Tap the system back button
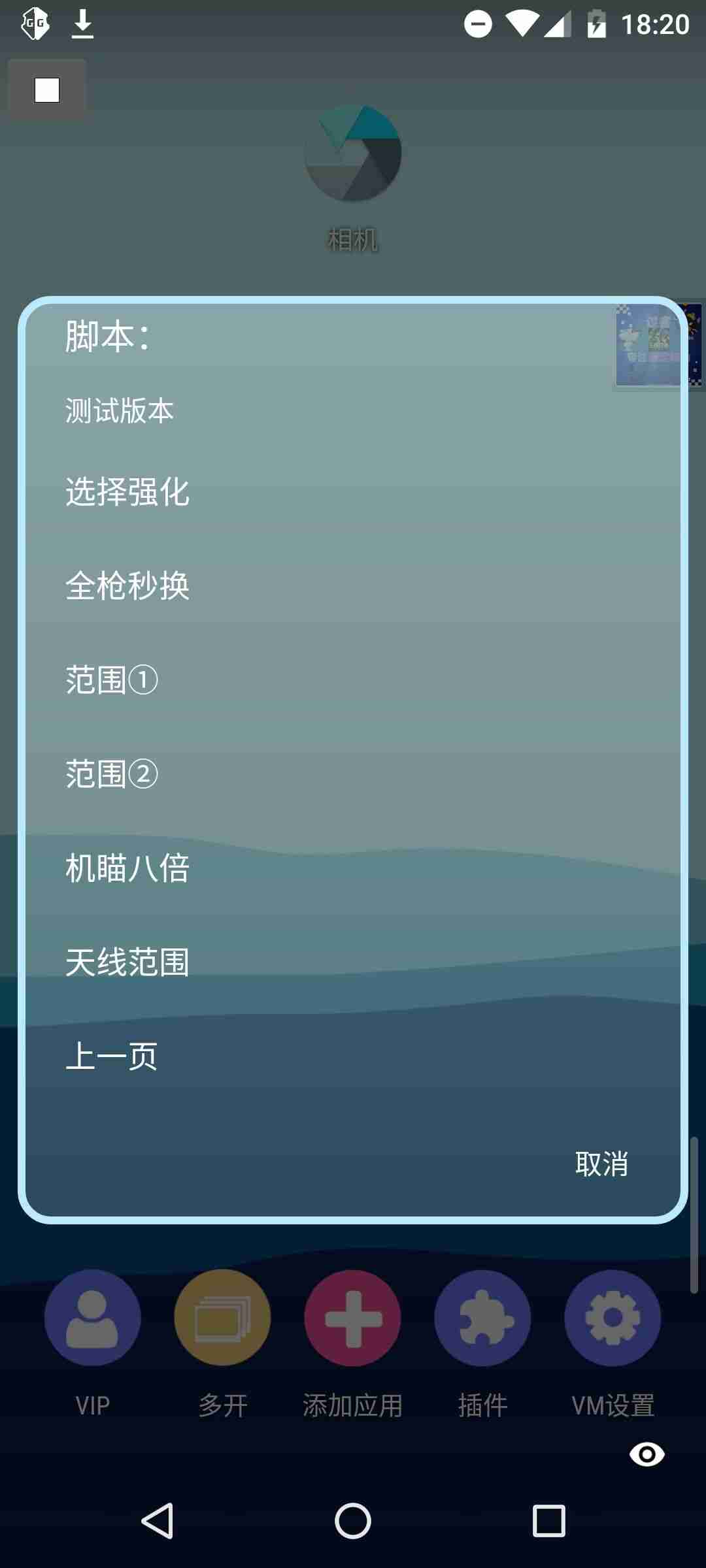 (158, 1521)
